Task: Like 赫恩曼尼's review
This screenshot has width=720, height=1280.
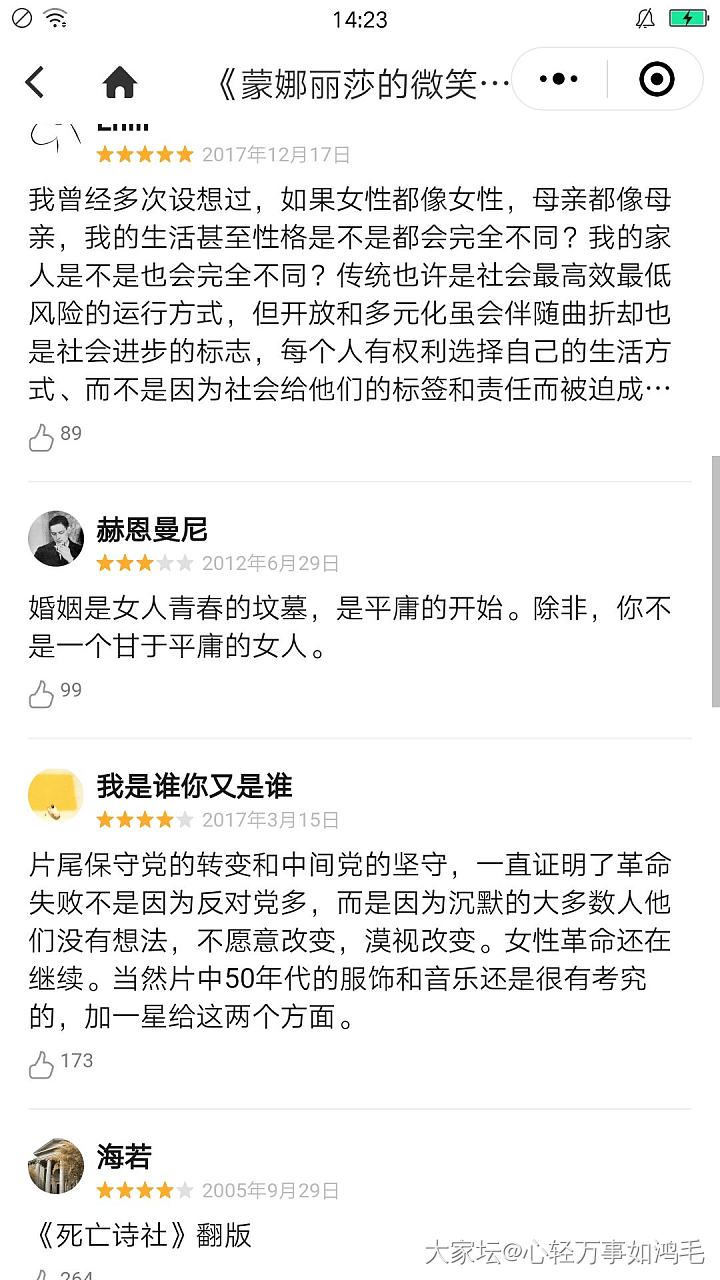Action: (x=42, y=693)
